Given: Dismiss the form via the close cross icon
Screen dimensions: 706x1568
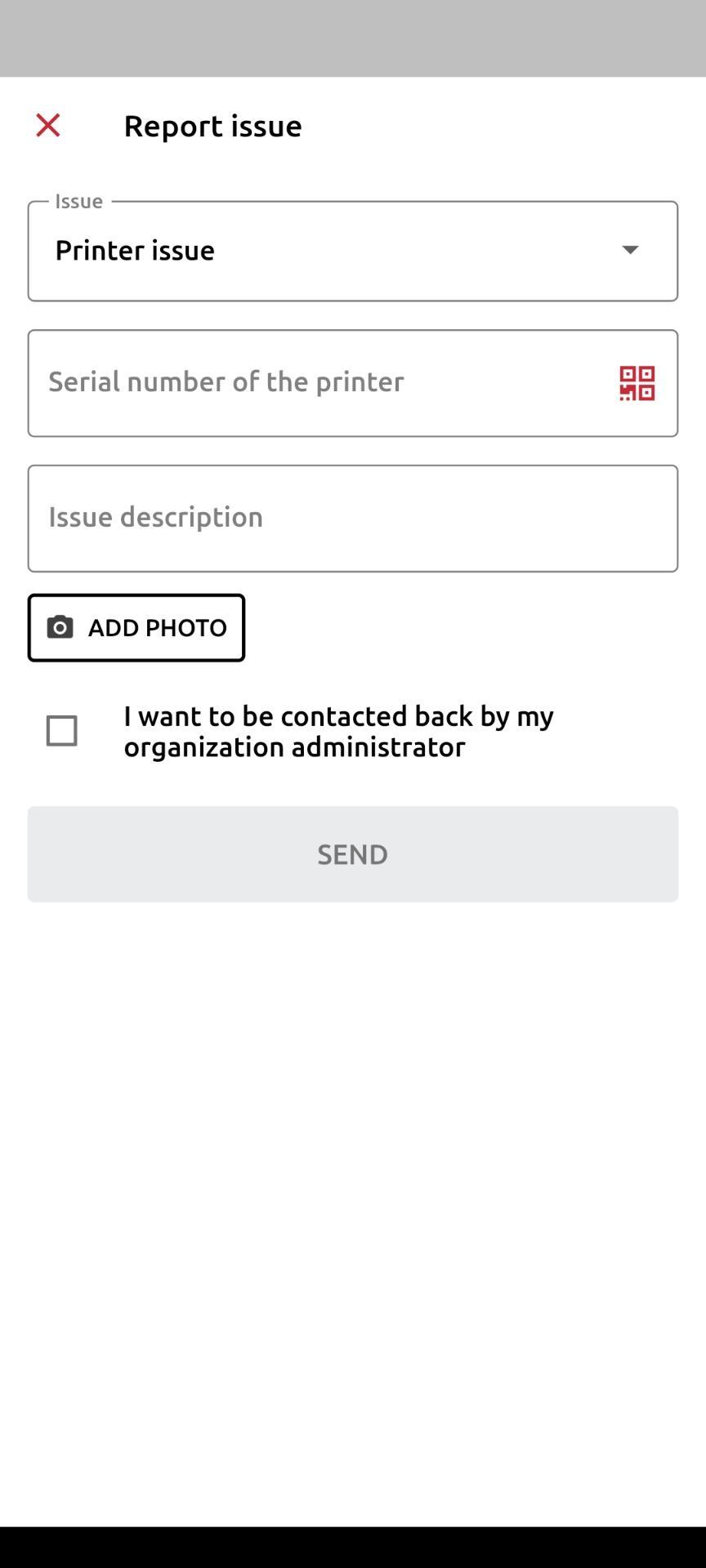Looking at the screenshot, I should [47, 125].
